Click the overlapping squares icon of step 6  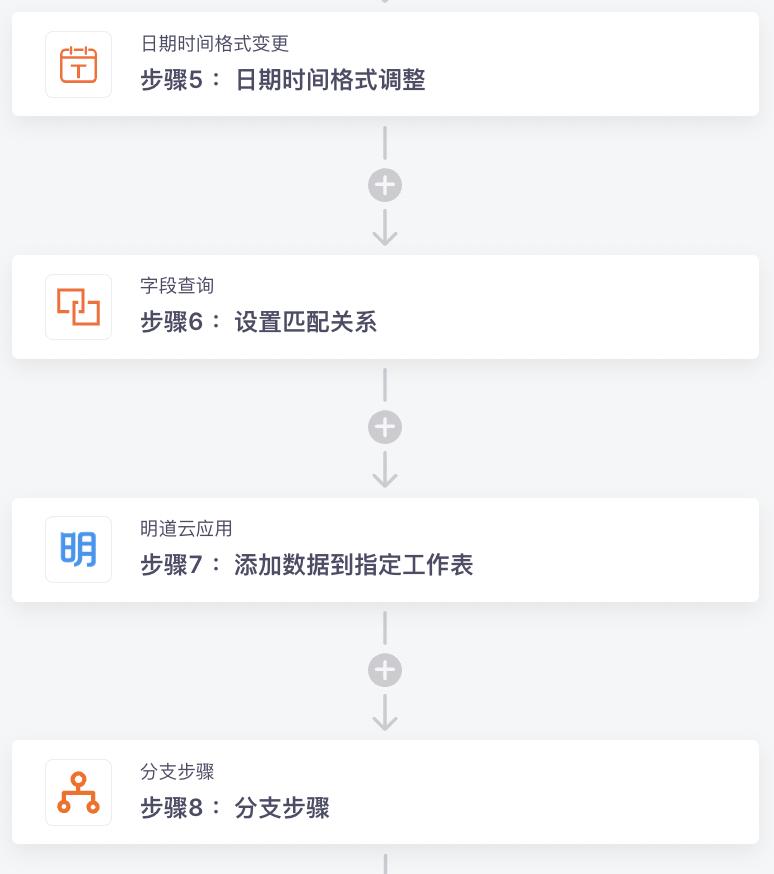[x=78, y=307]
